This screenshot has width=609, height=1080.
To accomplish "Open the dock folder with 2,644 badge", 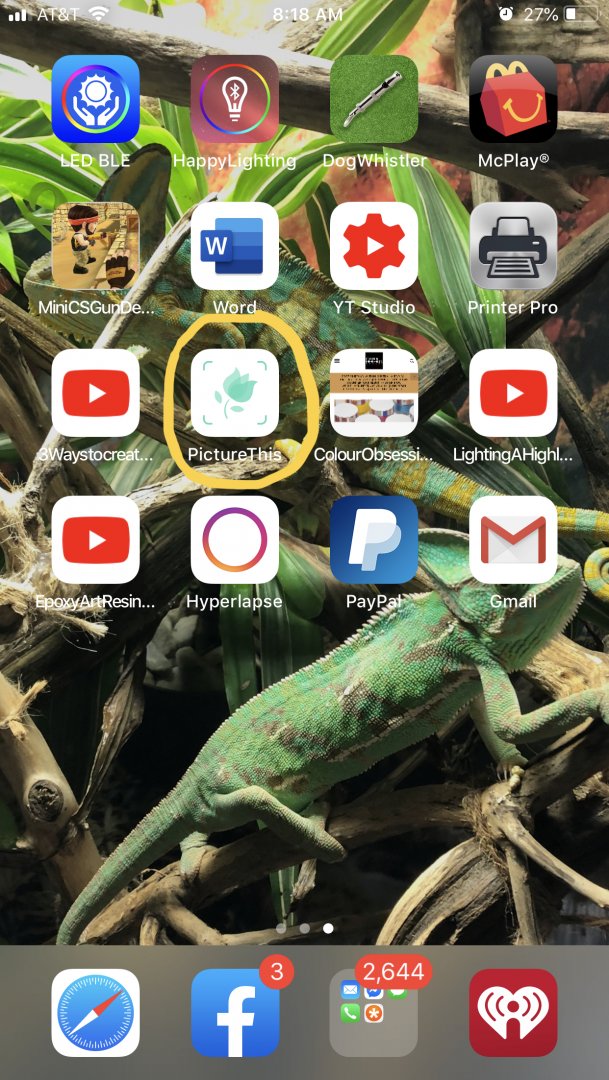I will tap(374, 1012).
